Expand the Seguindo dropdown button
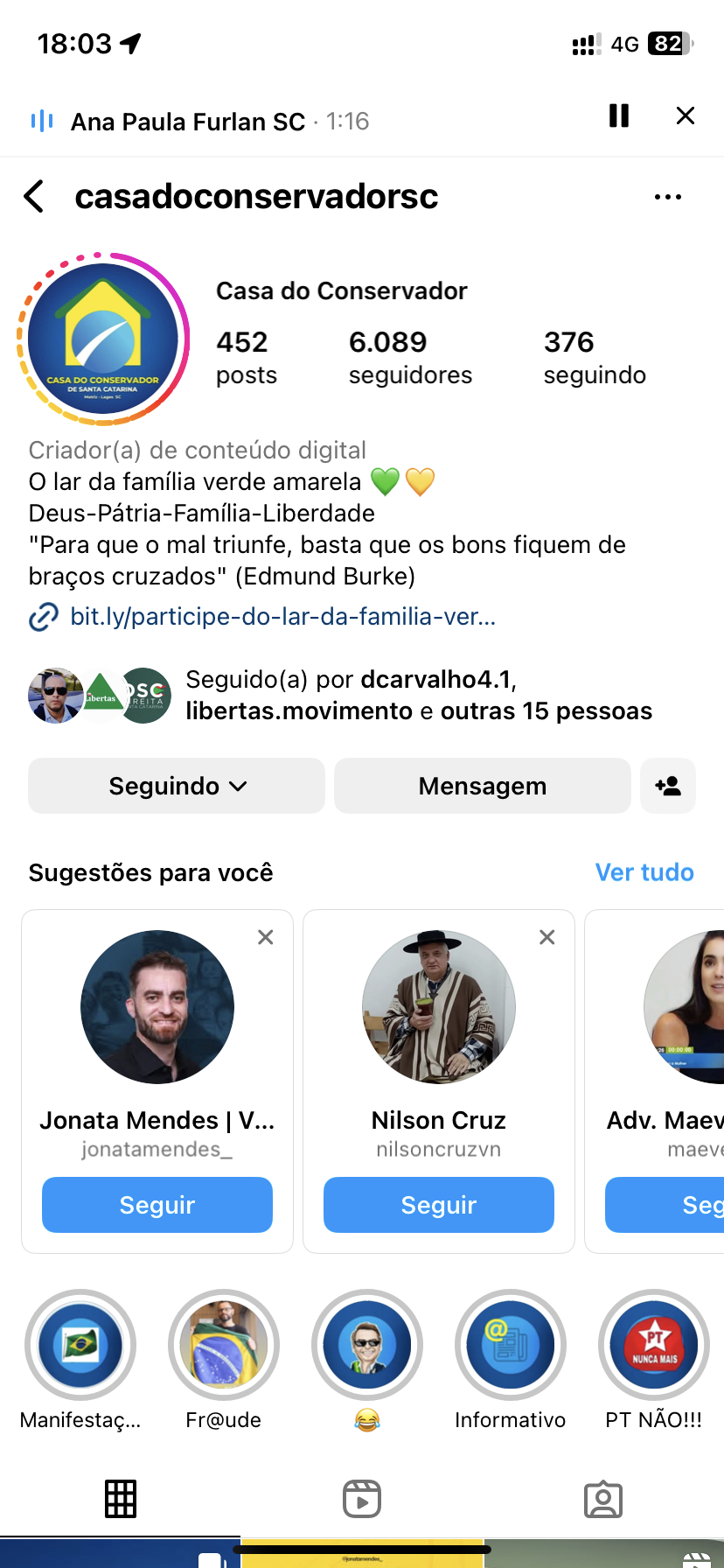Viewport: 724px width, 1568px height. click(x=177, y=786)
